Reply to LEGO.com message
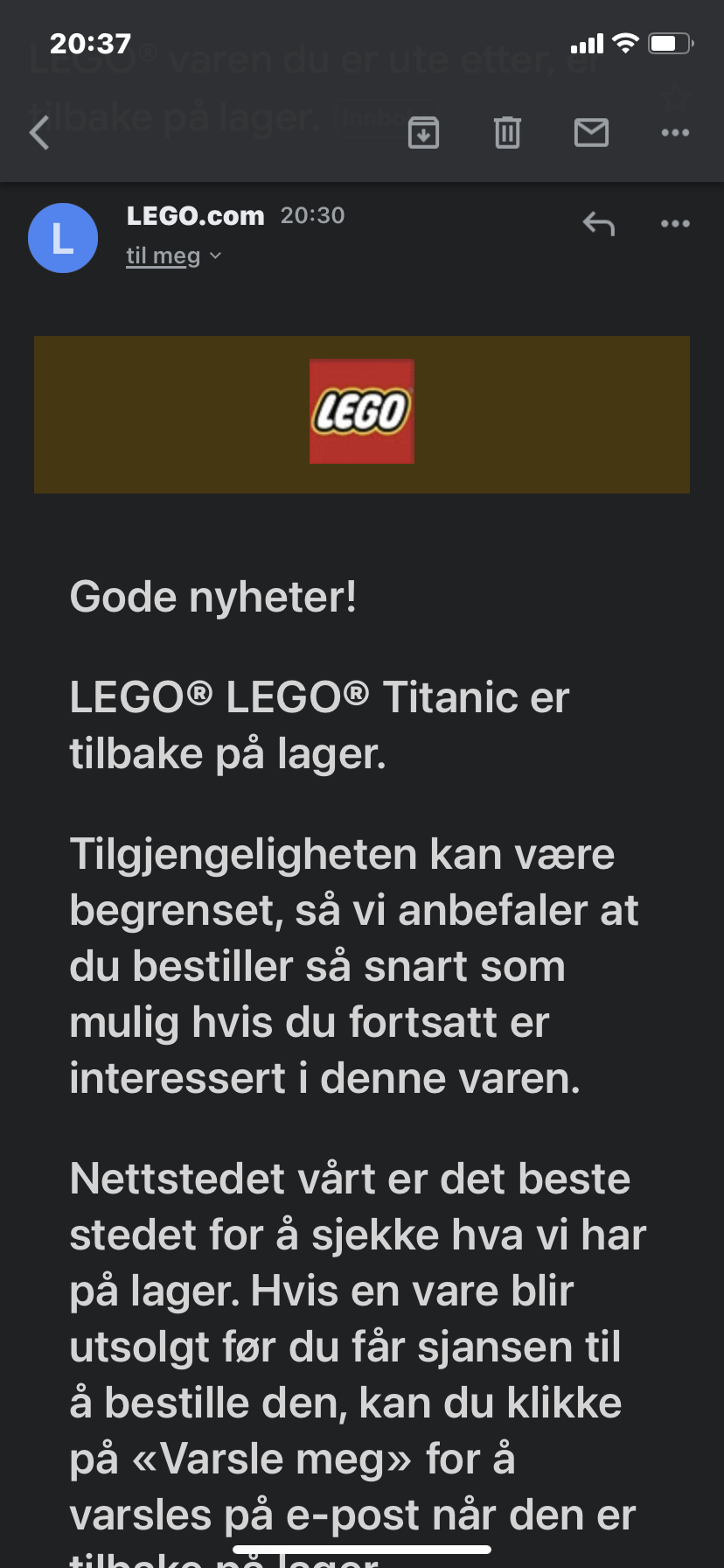Image resolution: width=724 pixels, height=1568 pixels. pyautogui.click(x=599, y=224)
